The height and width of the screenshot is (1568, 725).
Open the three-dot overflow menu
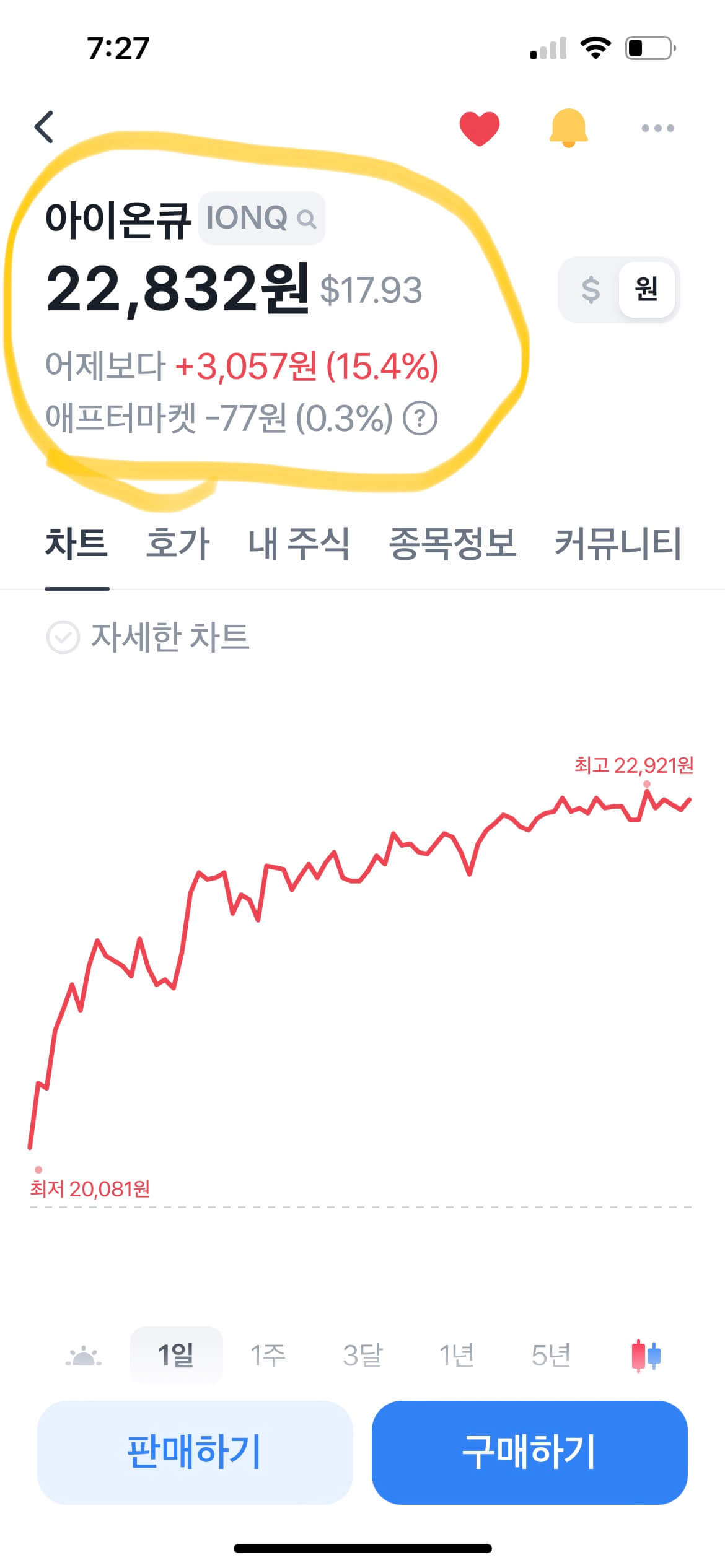click(657, 128)
